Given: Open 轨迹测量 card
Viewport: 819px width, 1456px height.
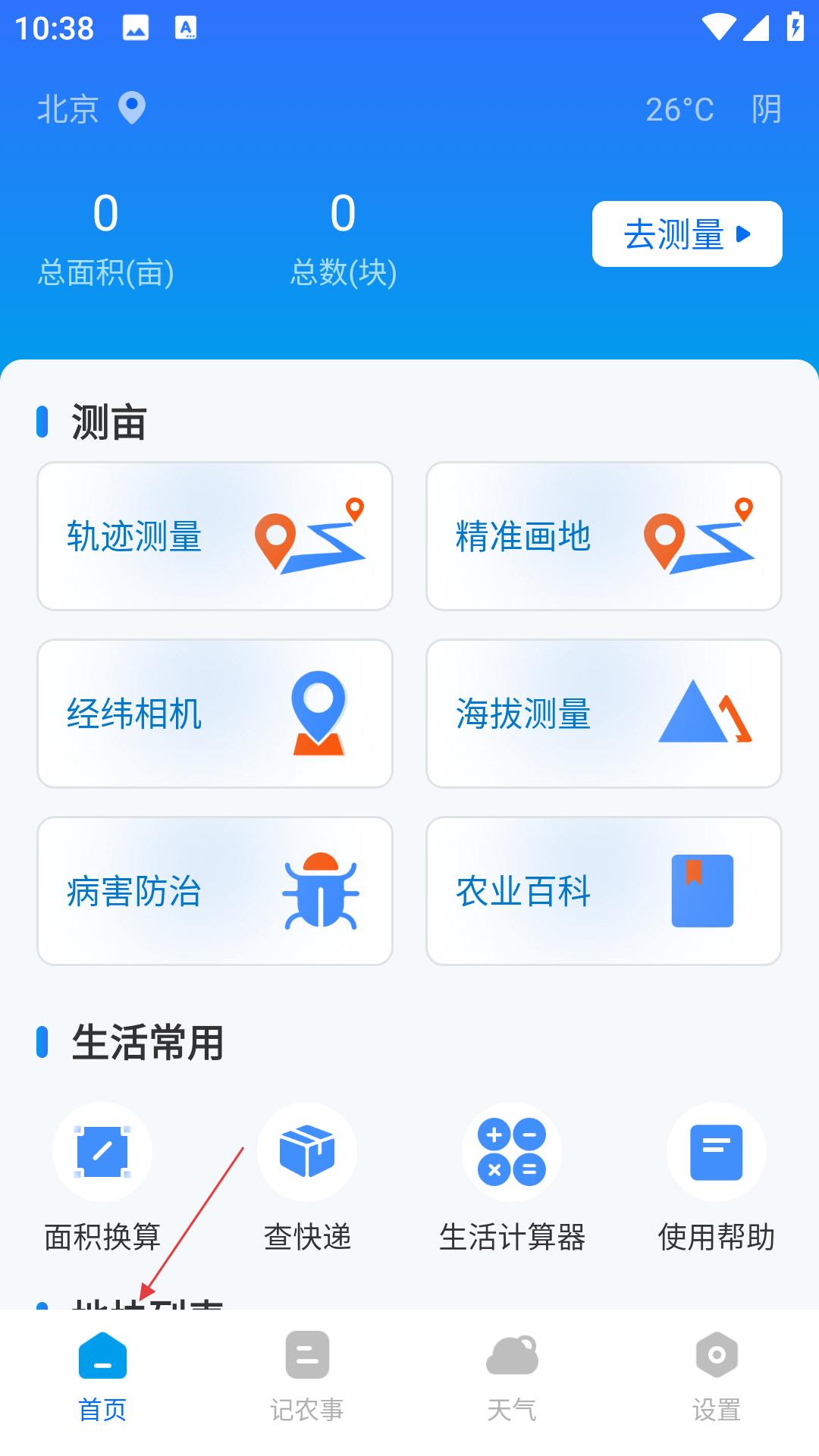Looking at the screenshot, I should (x=215, y=536).
